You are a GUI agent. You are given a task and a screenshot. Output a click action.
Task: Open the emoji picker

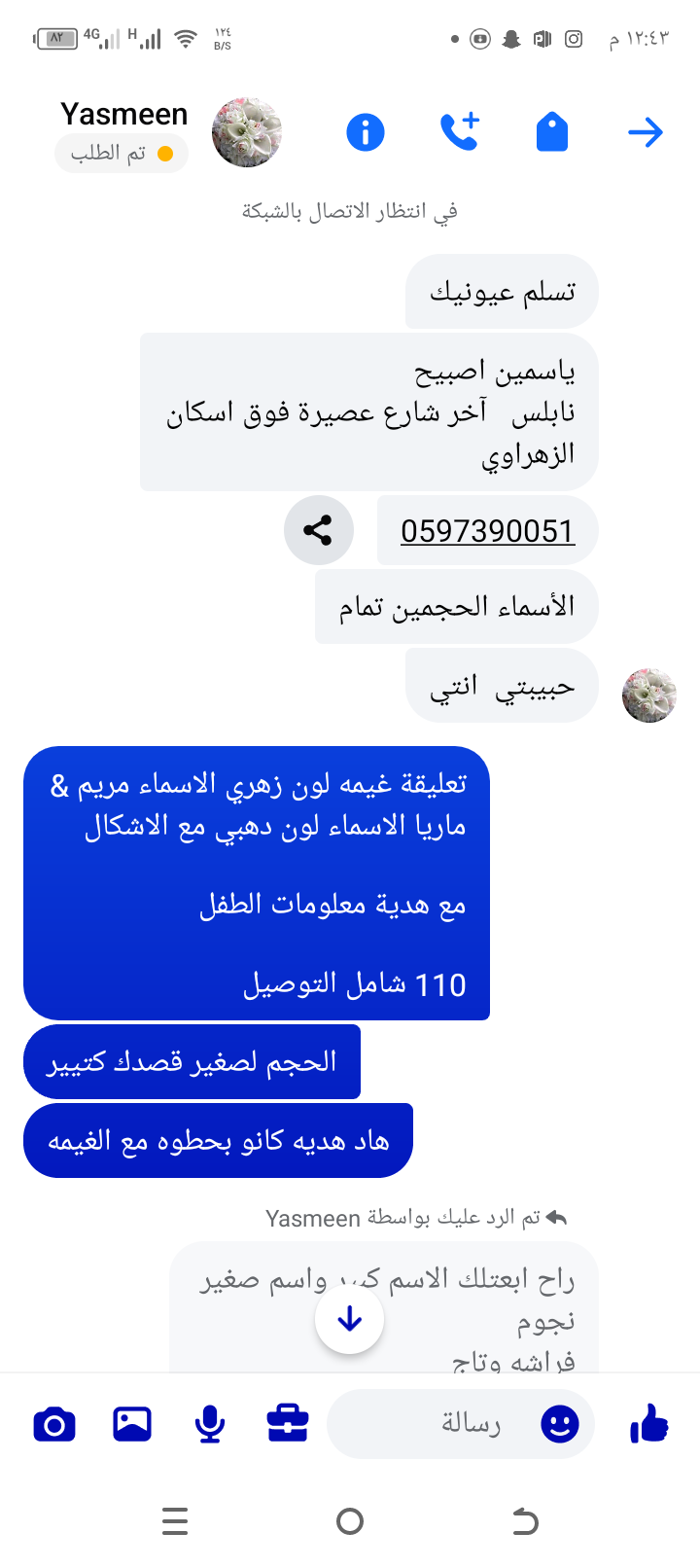click(x=560, y=1424)
